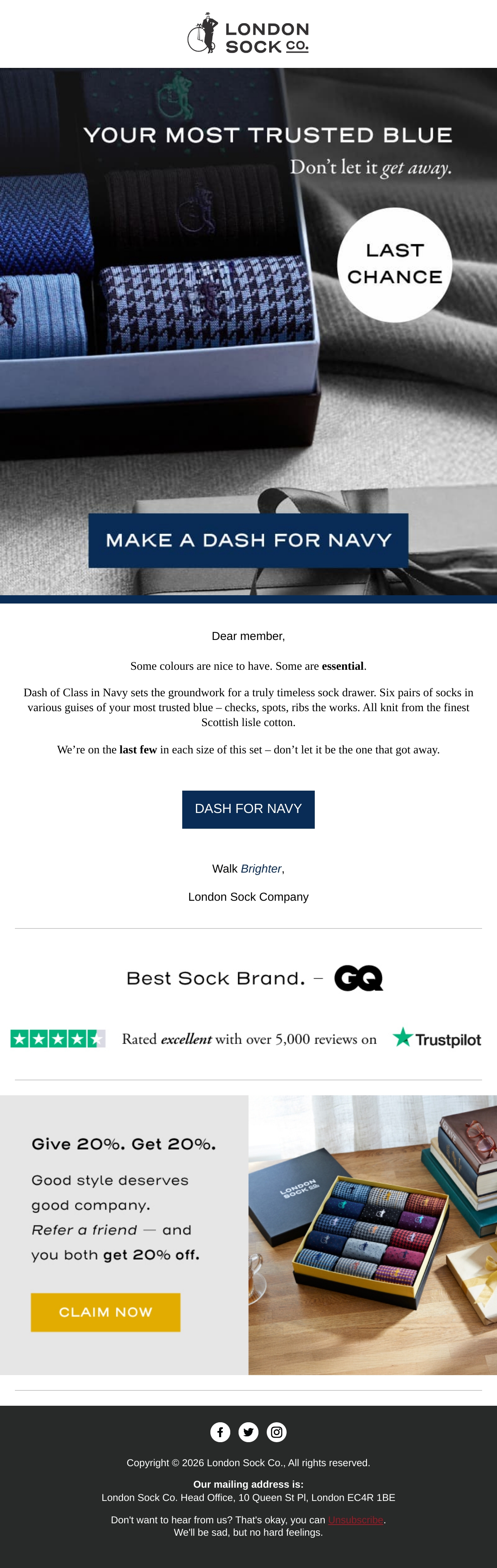This screenshot has width=497, height=1568.
Task: Open the Facebook icon in the footer
Action: (220, 1432)
